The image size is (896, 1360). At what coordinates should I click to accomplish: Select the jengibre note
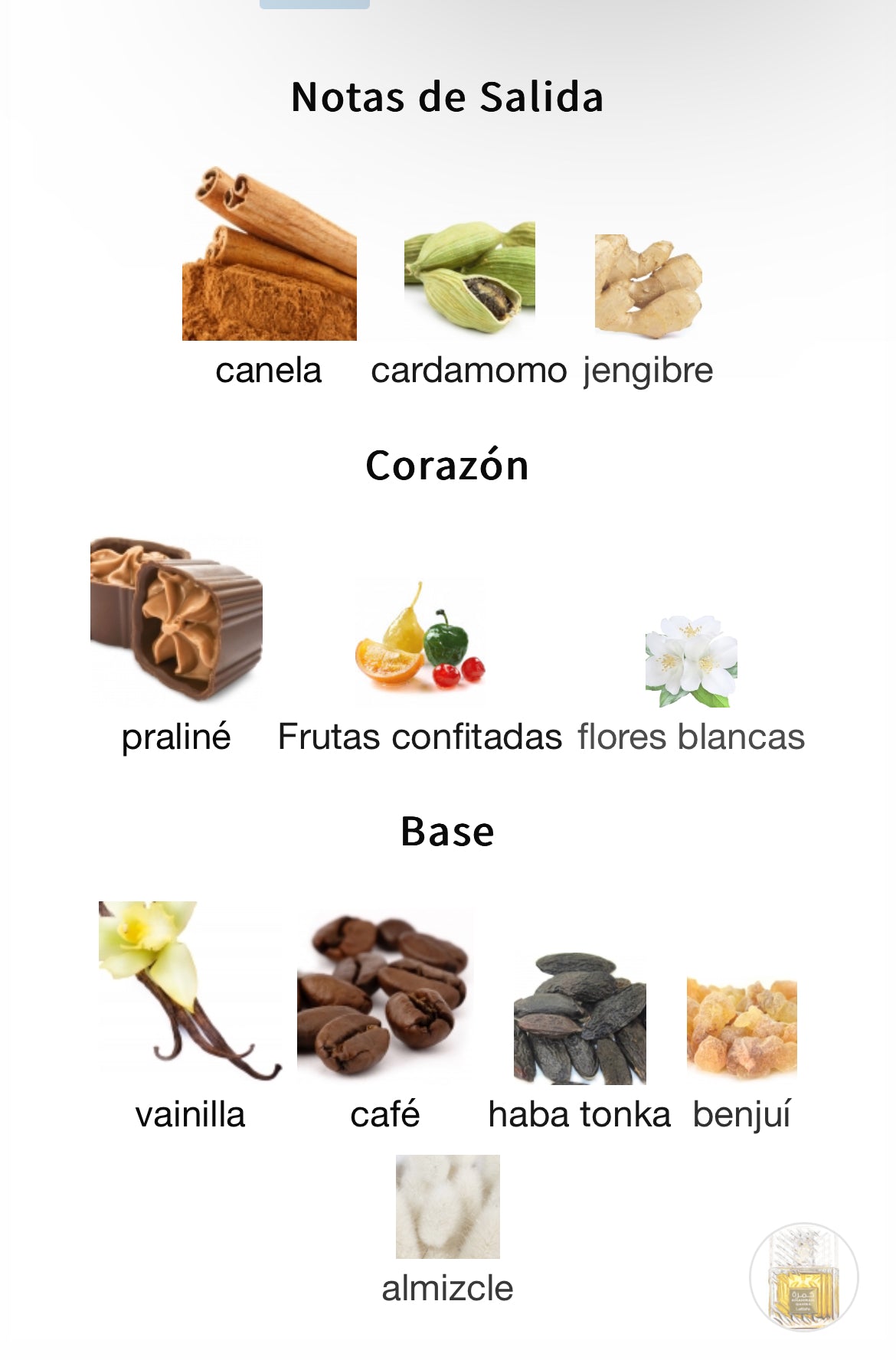[648, 286]
